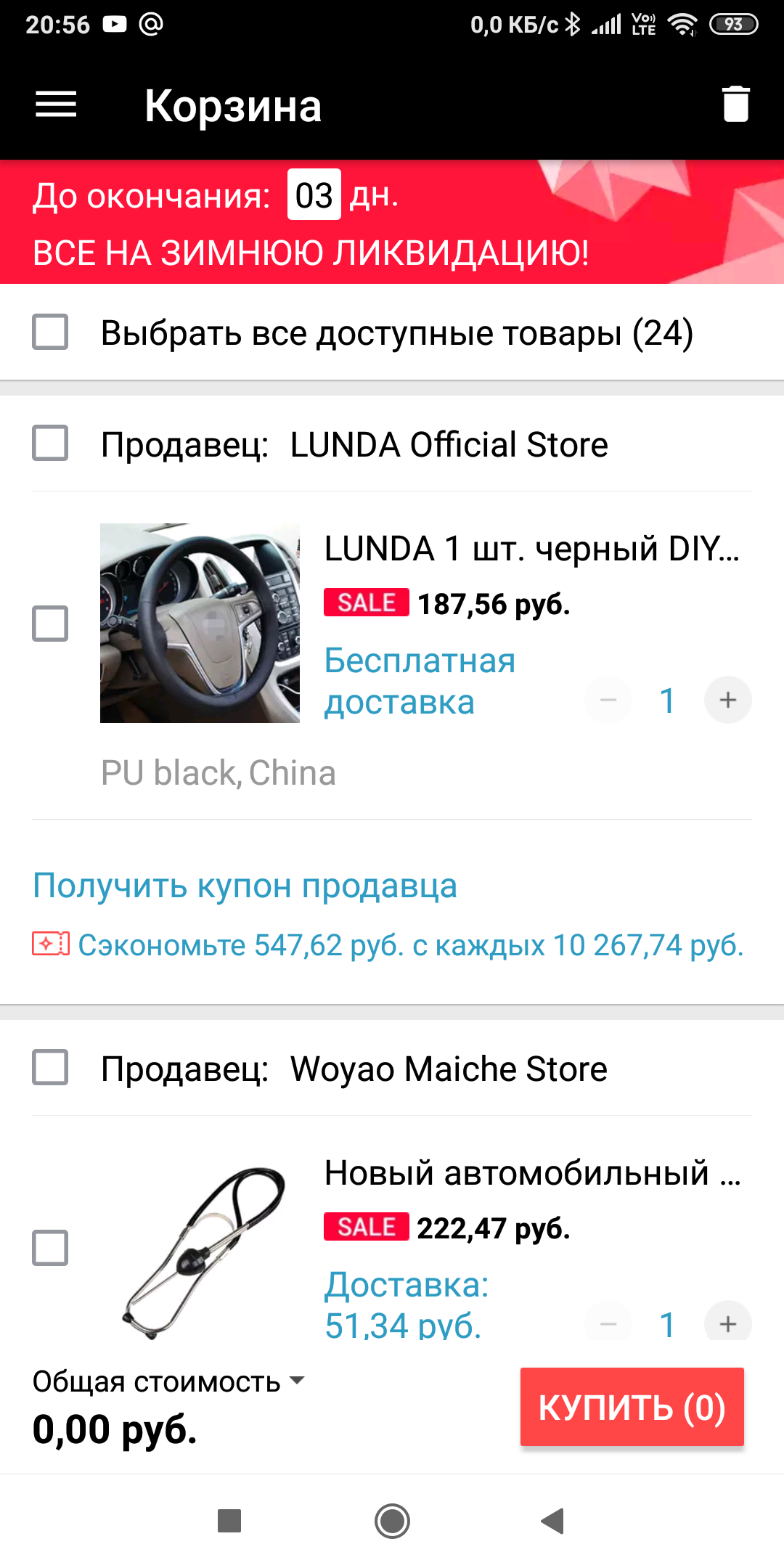Select all items from Woyao Maiche Store
Screen dimensions: 784x1568
click(50, 1068)
